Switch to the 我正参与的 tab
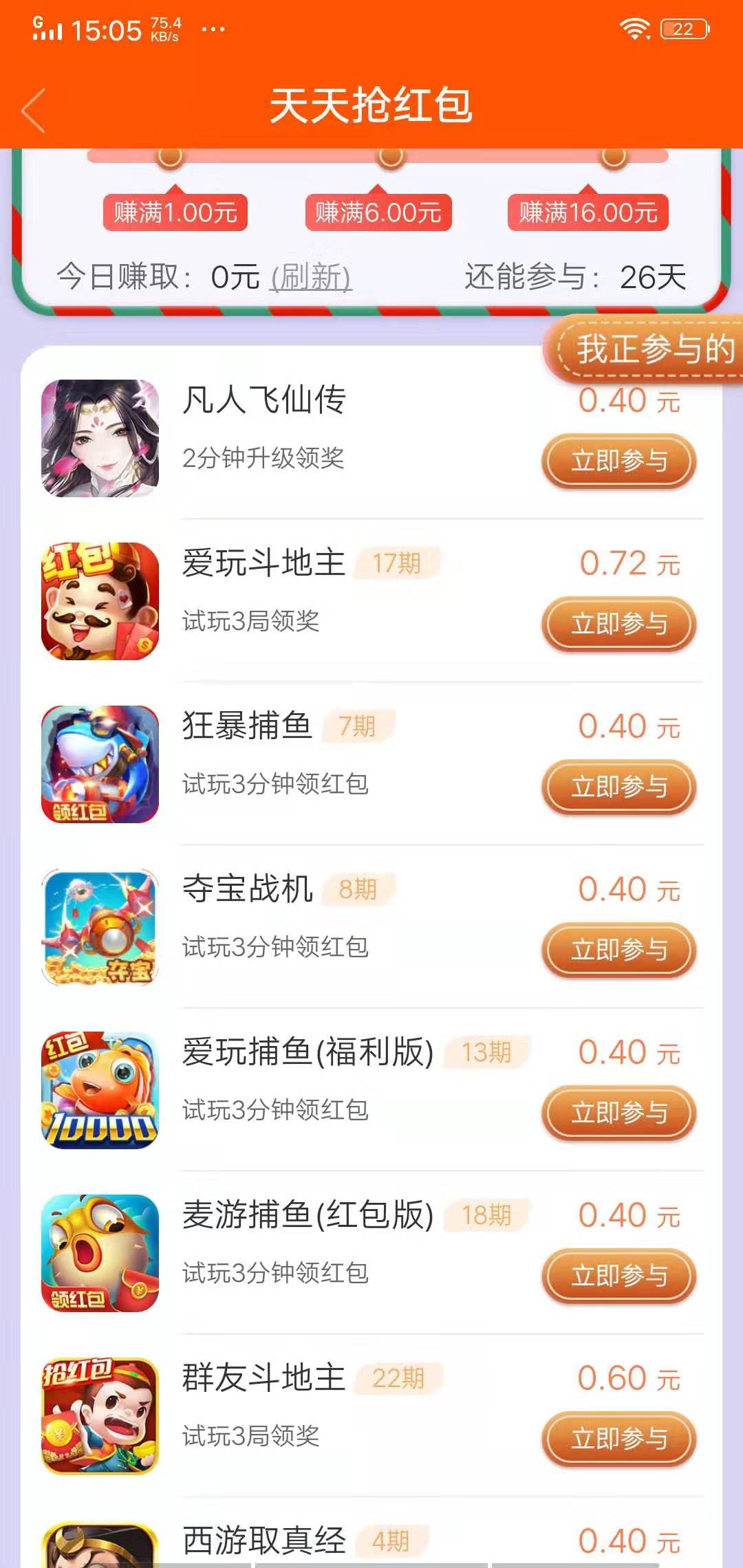This screenshot has height=1568, width=743. [647, 351]
